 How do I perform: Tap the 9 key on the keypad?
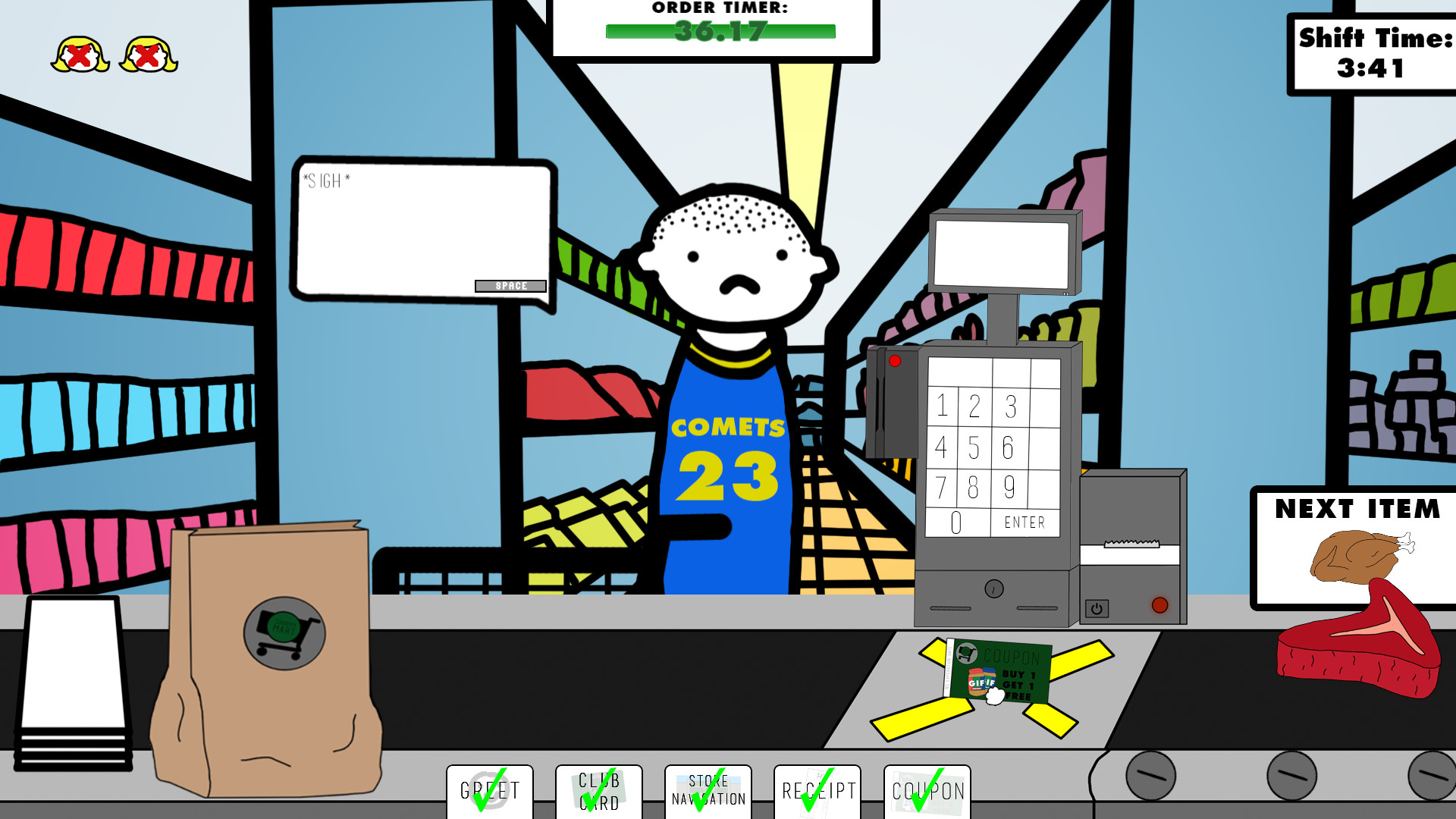(x=1009, y=488)
